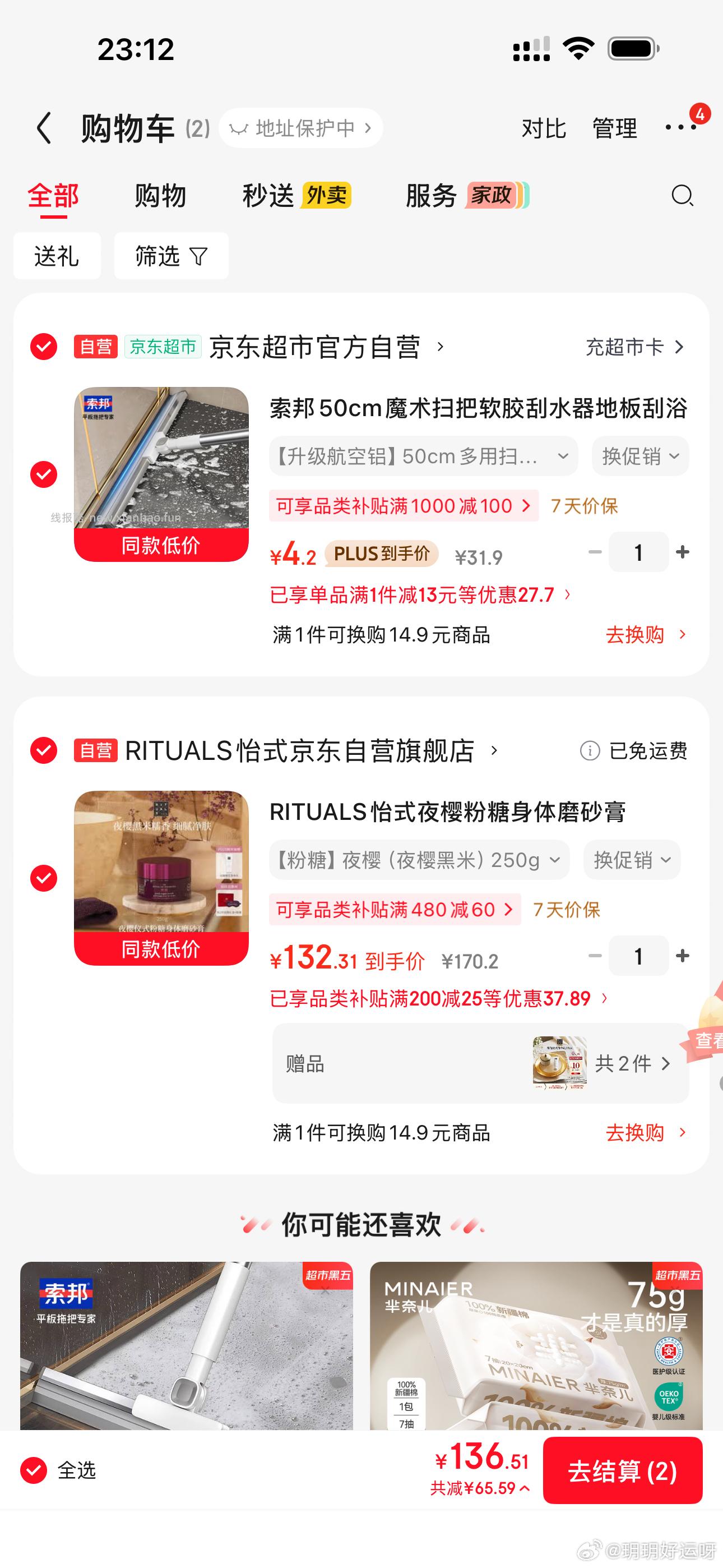The width and height of the screenshot is (723, 1568).
Task: Tap the 去结算 checkout button
Action: 622,1474
